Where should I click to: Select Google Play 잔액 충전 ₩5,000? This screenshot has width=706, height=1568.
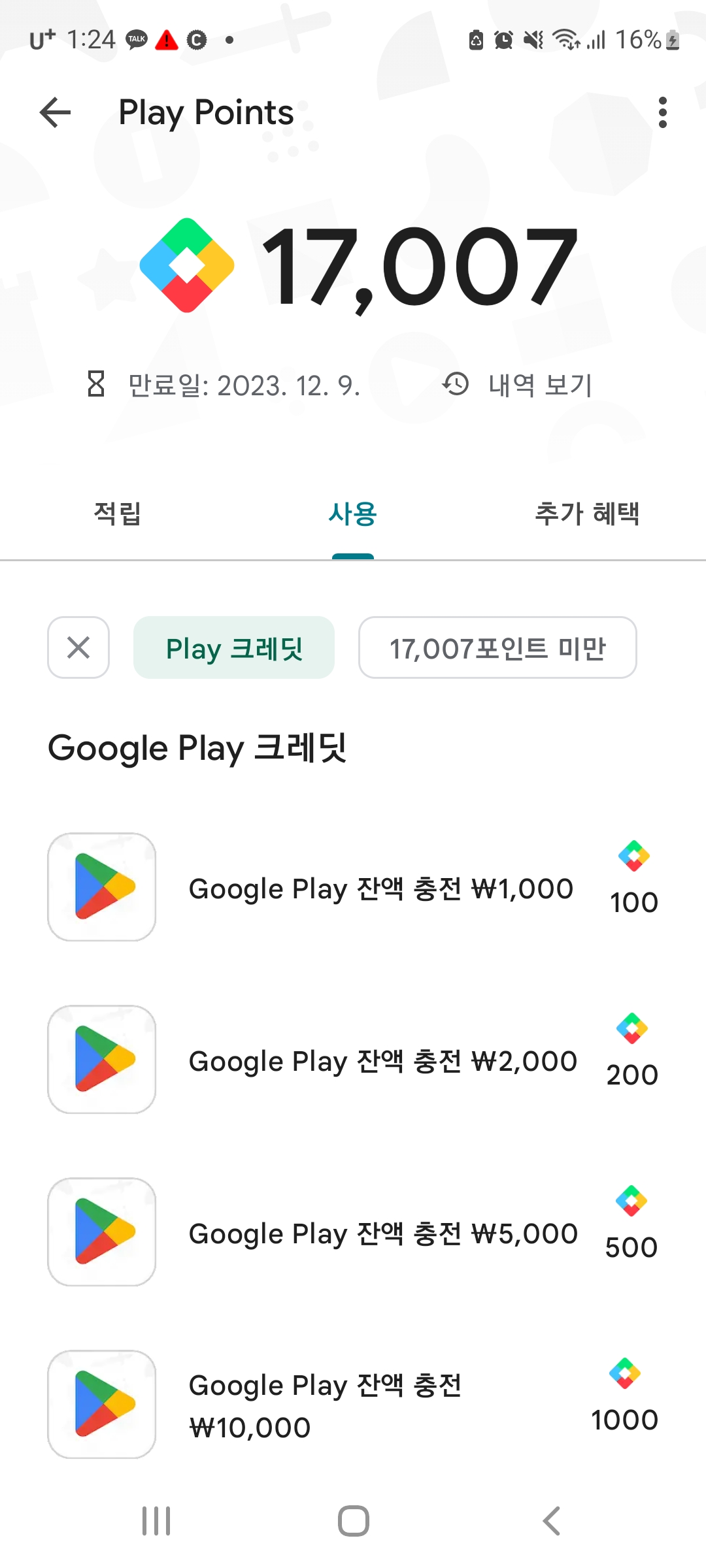point(382,1233)
